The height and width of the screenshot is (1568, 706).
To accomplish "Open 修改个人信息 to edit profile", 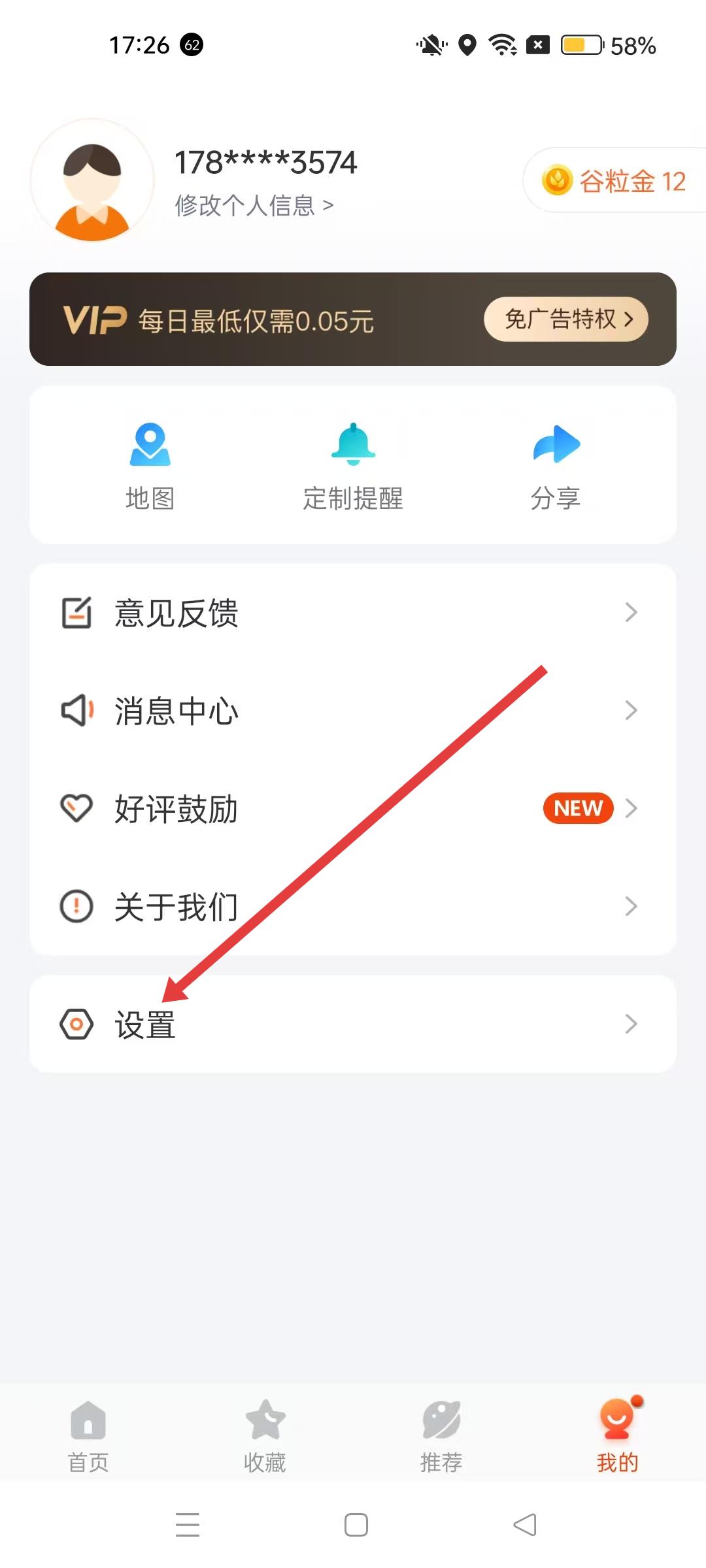I will pos(254,206).
